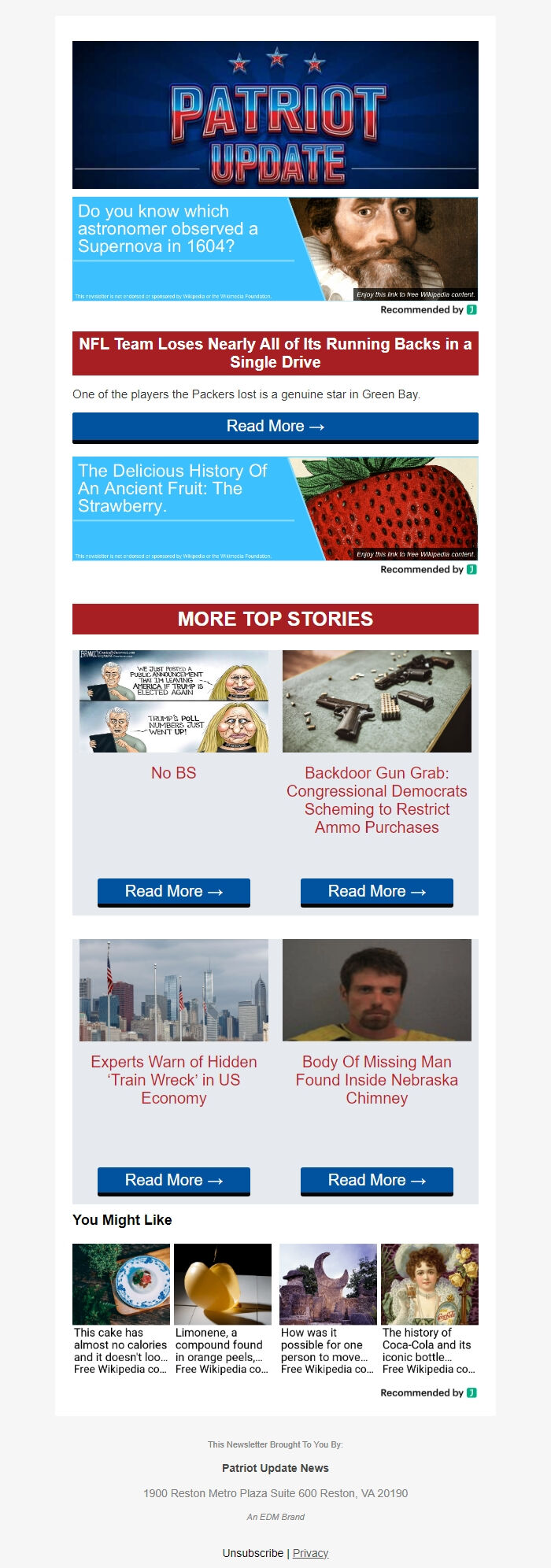Tap Read More under No BS
Viewport: 551px width, 1568px height.
(x=173, y=892)
